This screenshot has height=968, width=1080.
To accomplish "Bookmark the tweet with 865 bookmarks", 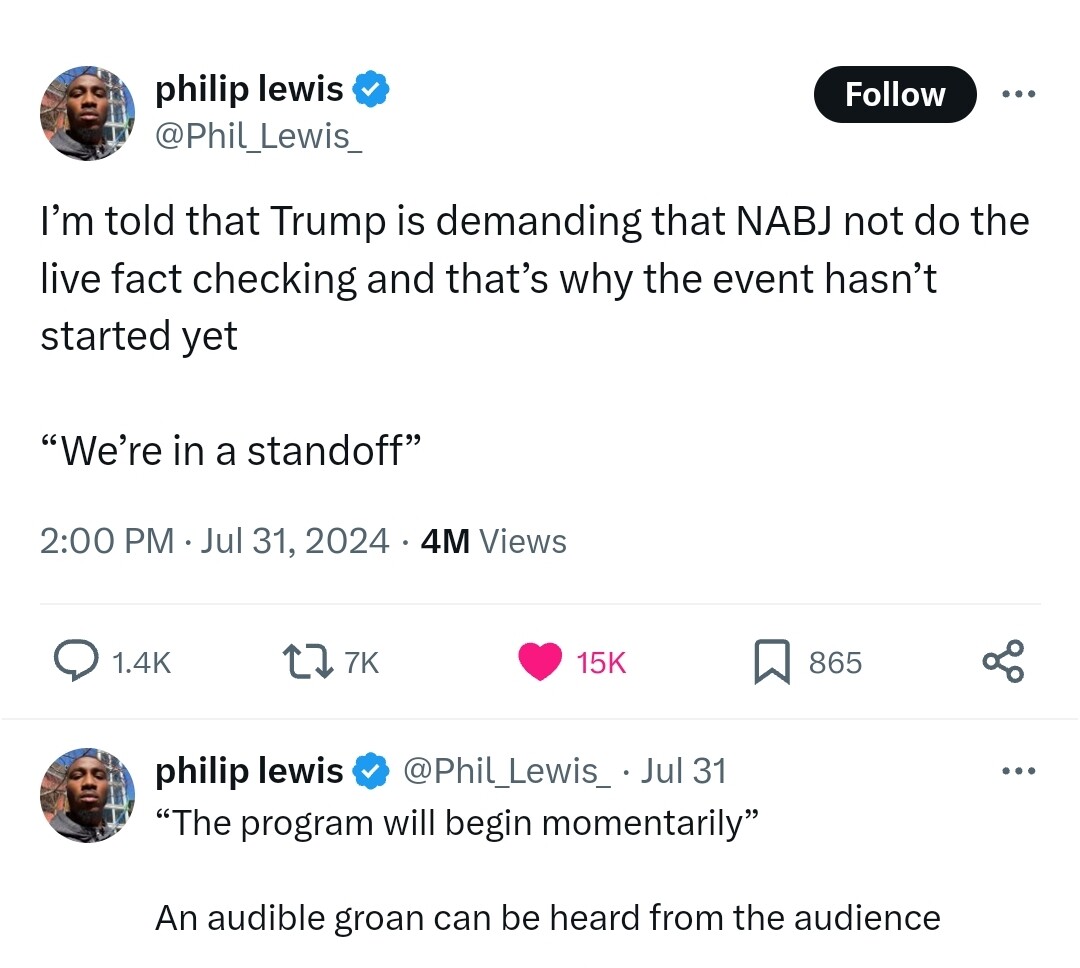I will click(x=771, y=662).
